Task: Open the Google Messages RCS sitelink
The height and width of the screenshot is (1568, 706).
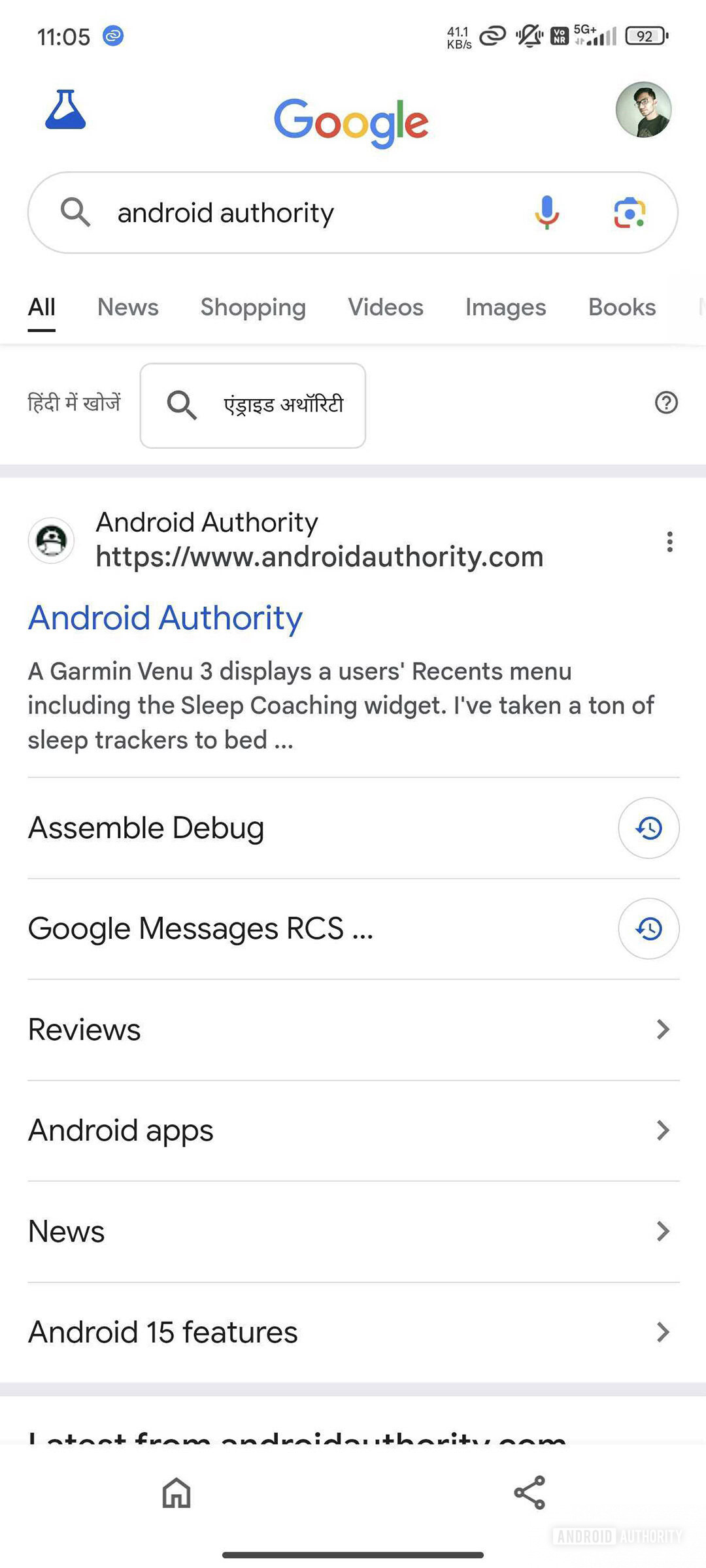Action: point(201,928)
